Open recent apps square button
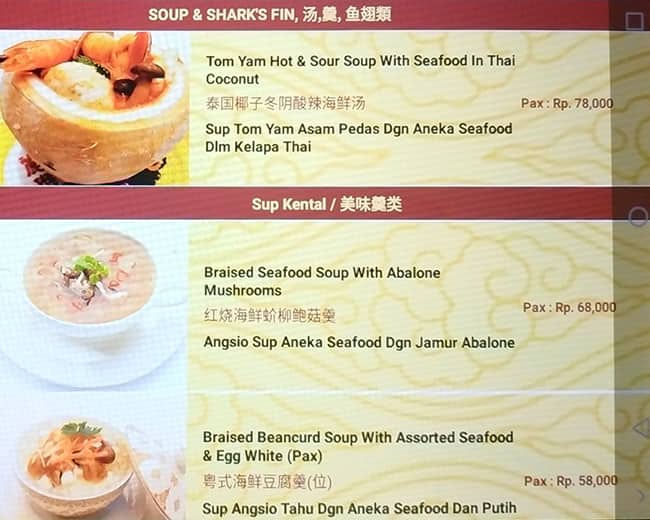The width and height of the screenshot is (650, 520). click(634, 21)
